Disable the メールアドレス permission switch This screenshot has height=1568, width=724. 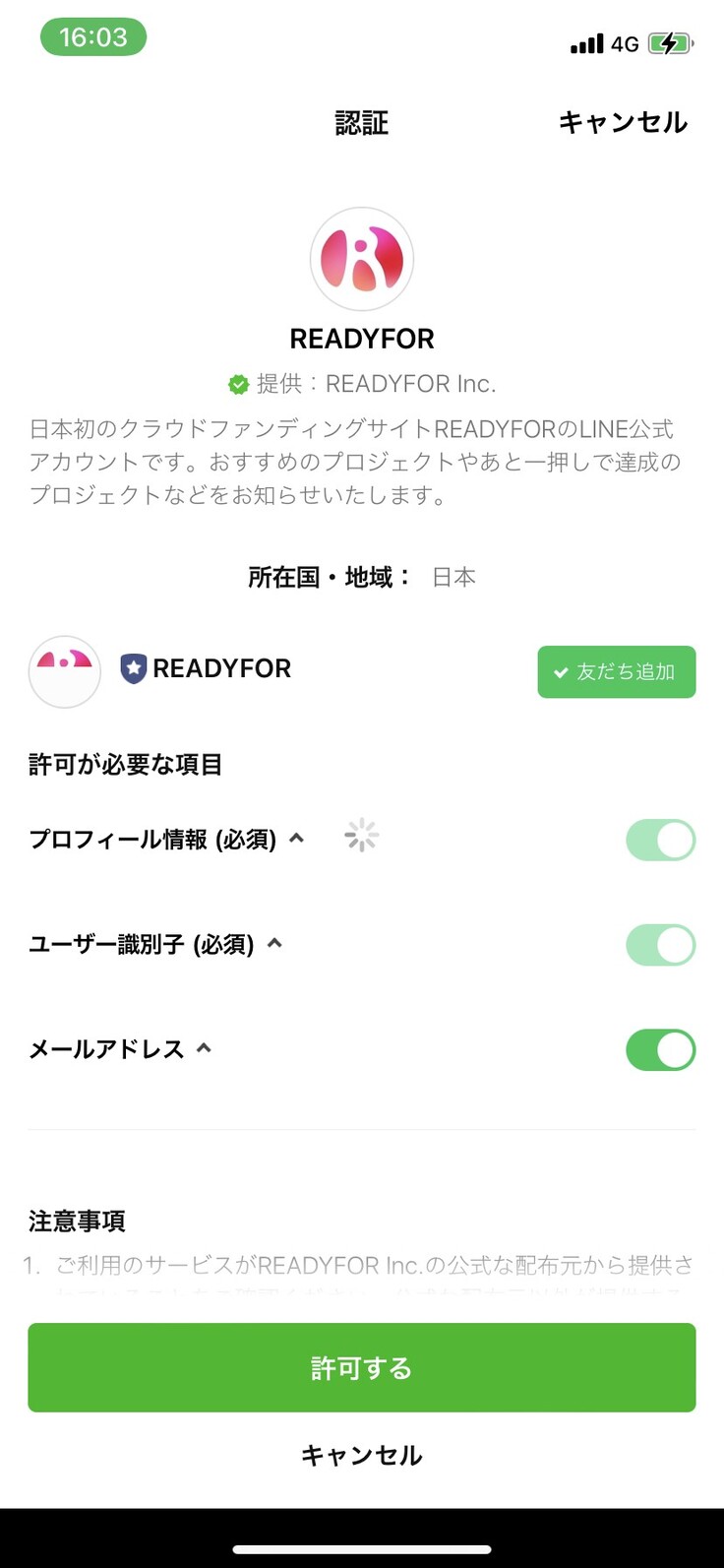(x=660, y=1050)
